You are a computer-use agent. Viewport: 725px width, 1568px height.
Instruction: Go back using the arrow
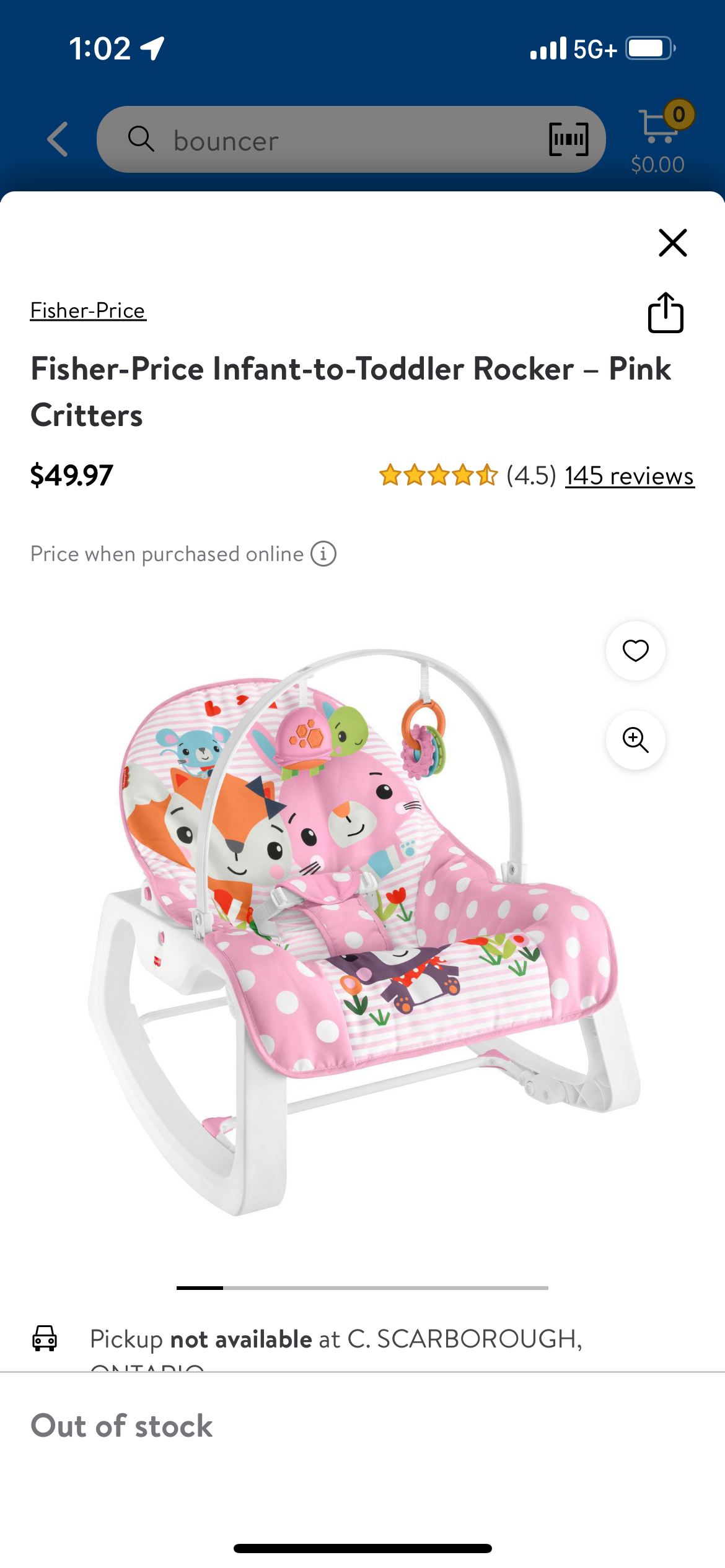58,139
